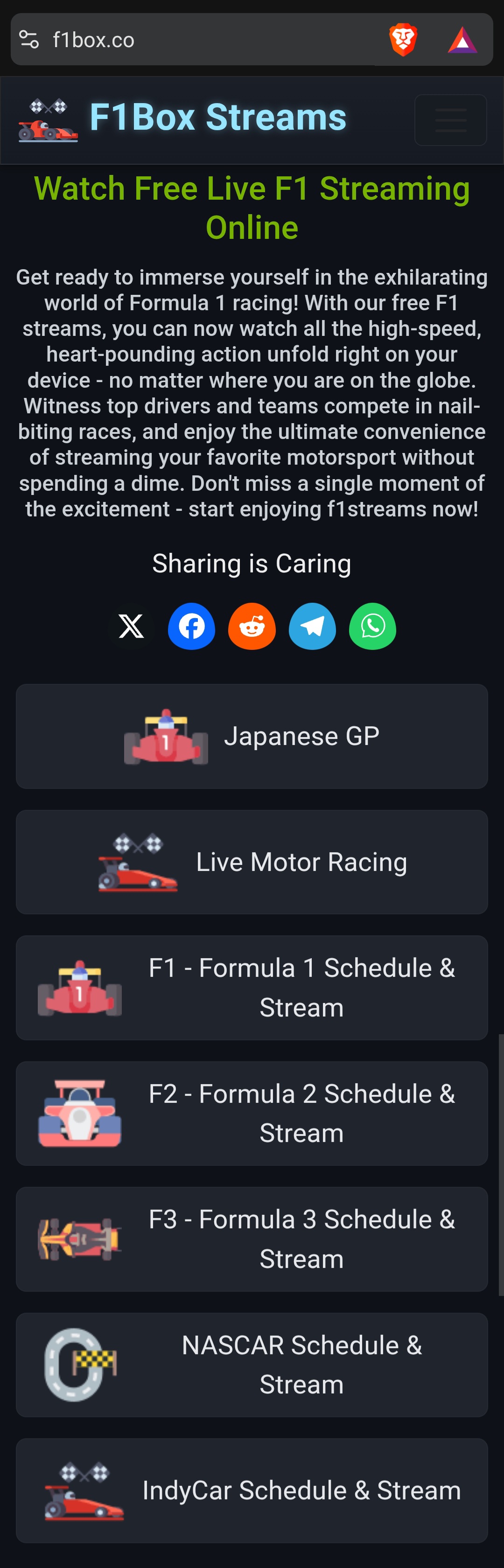
Task: Share the page on X
Action: (x=131, y=627)
